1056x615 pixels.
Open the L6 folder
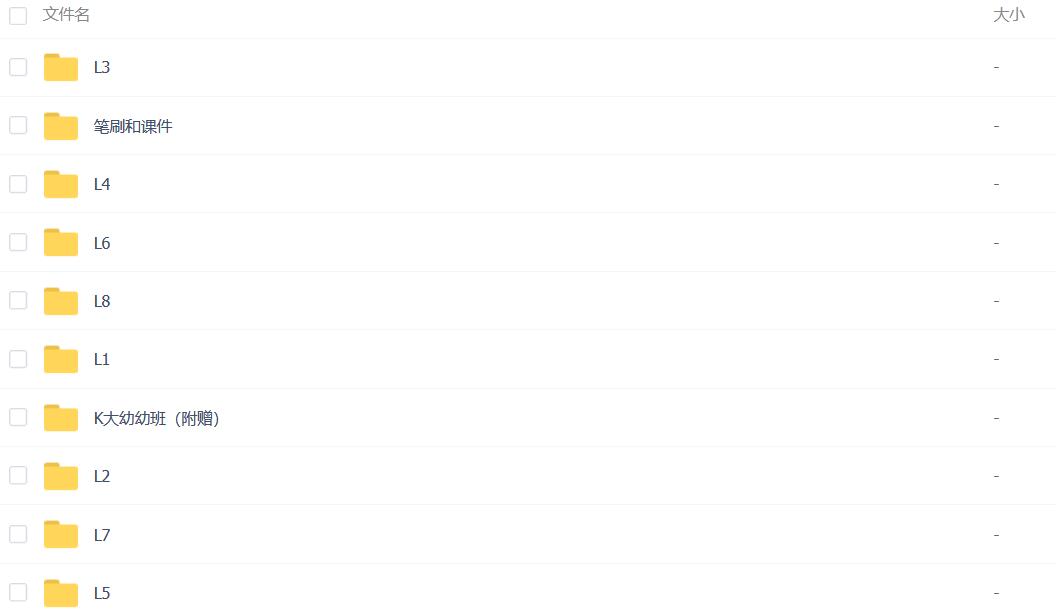(x=102, y=243)
